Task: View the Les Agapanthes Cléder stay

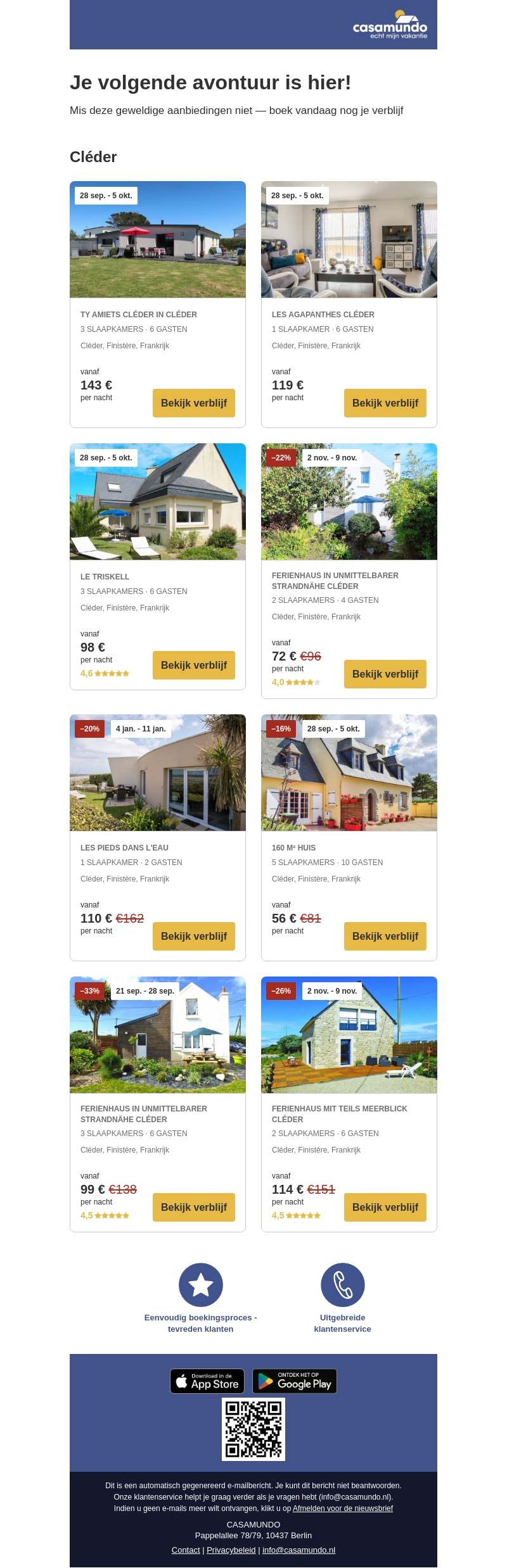Action: [x=385, y=403]
